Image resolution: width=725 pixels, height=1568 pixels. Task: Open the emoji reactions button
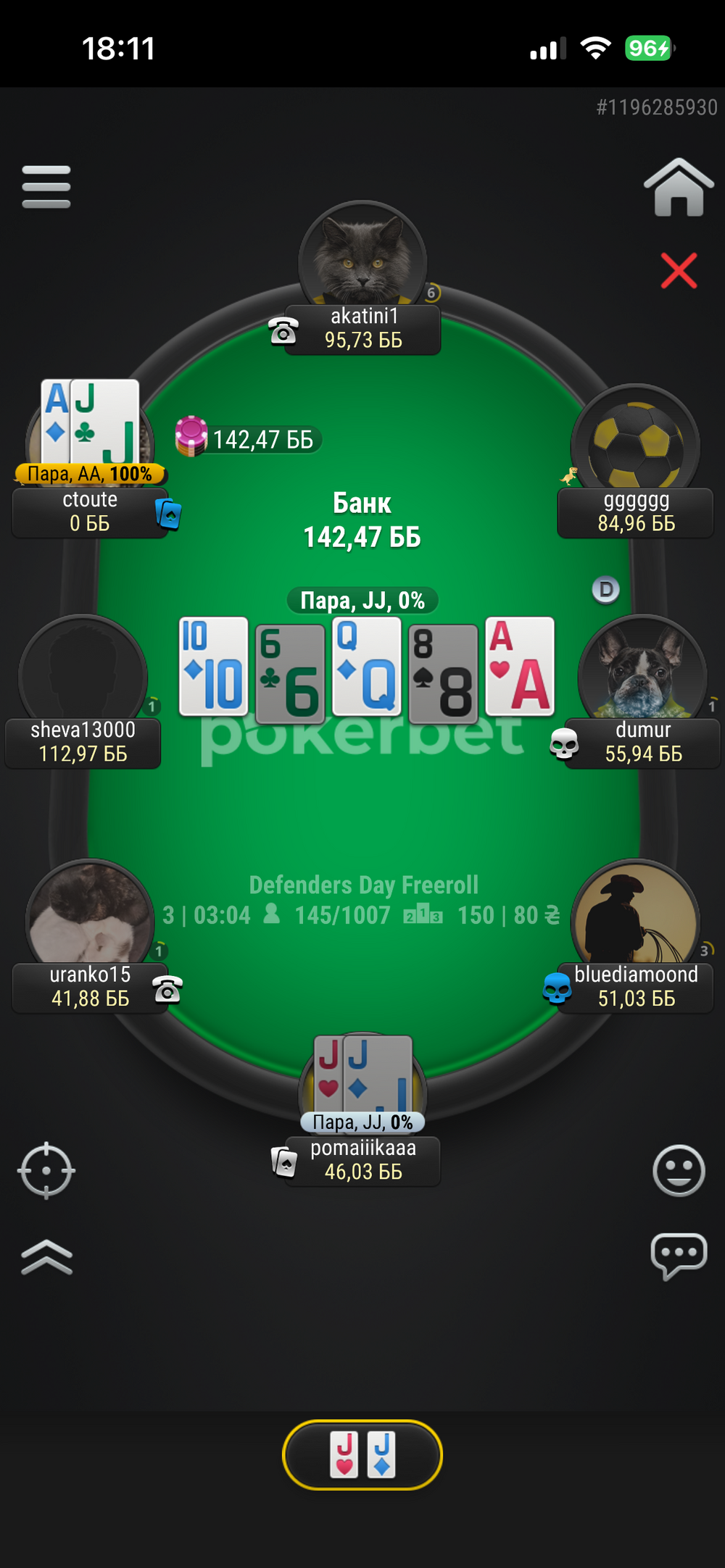tap(679, 1170)
